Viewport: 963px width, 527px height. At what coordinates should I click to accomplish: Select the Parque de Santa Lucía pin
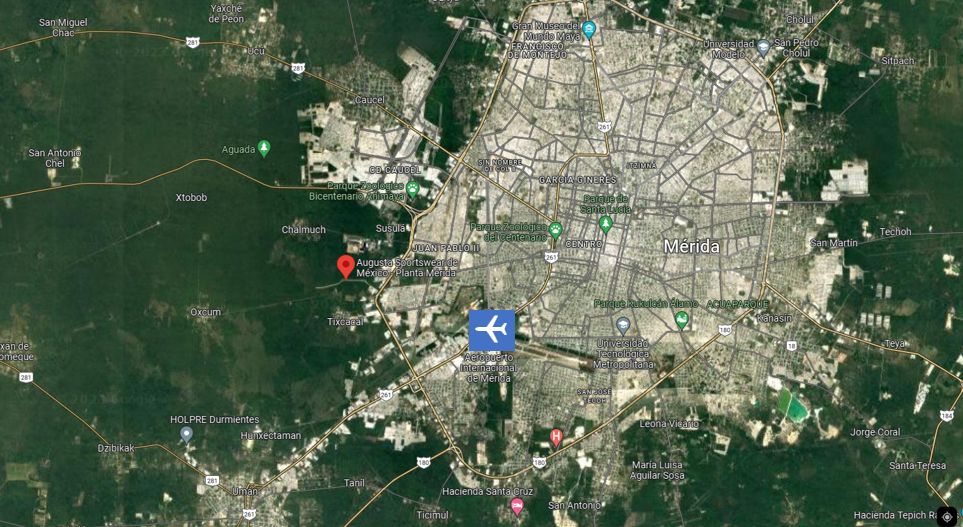605,224
